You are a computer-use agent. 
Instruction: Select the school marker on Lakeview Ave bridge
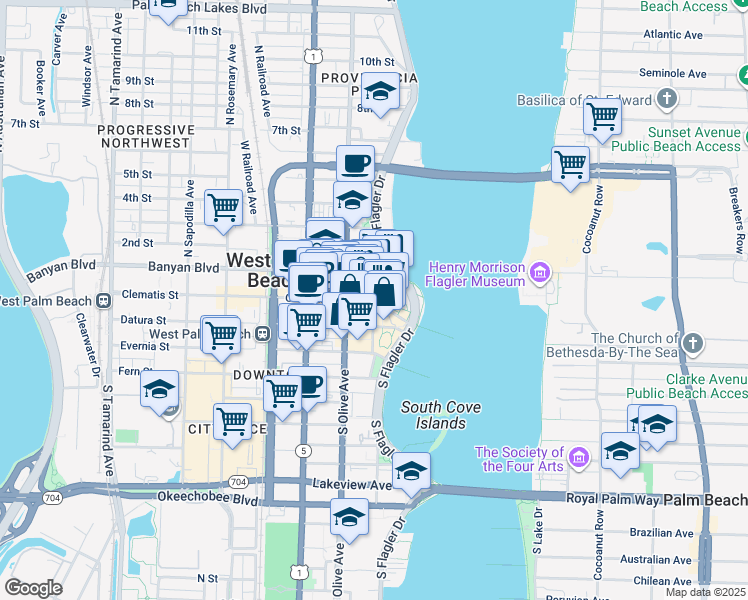tap(411, 475)
